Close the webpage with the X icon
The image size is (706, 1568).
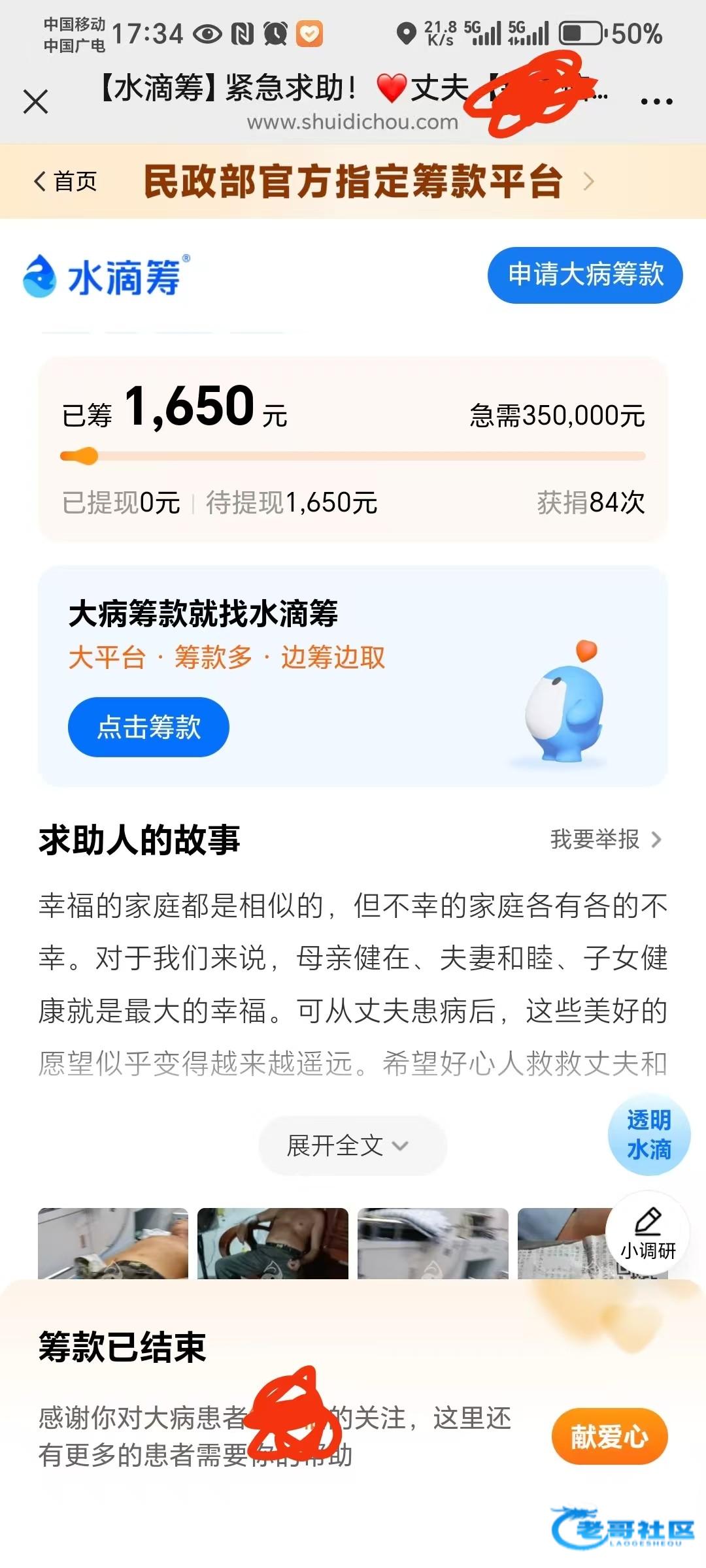(35, 102)
